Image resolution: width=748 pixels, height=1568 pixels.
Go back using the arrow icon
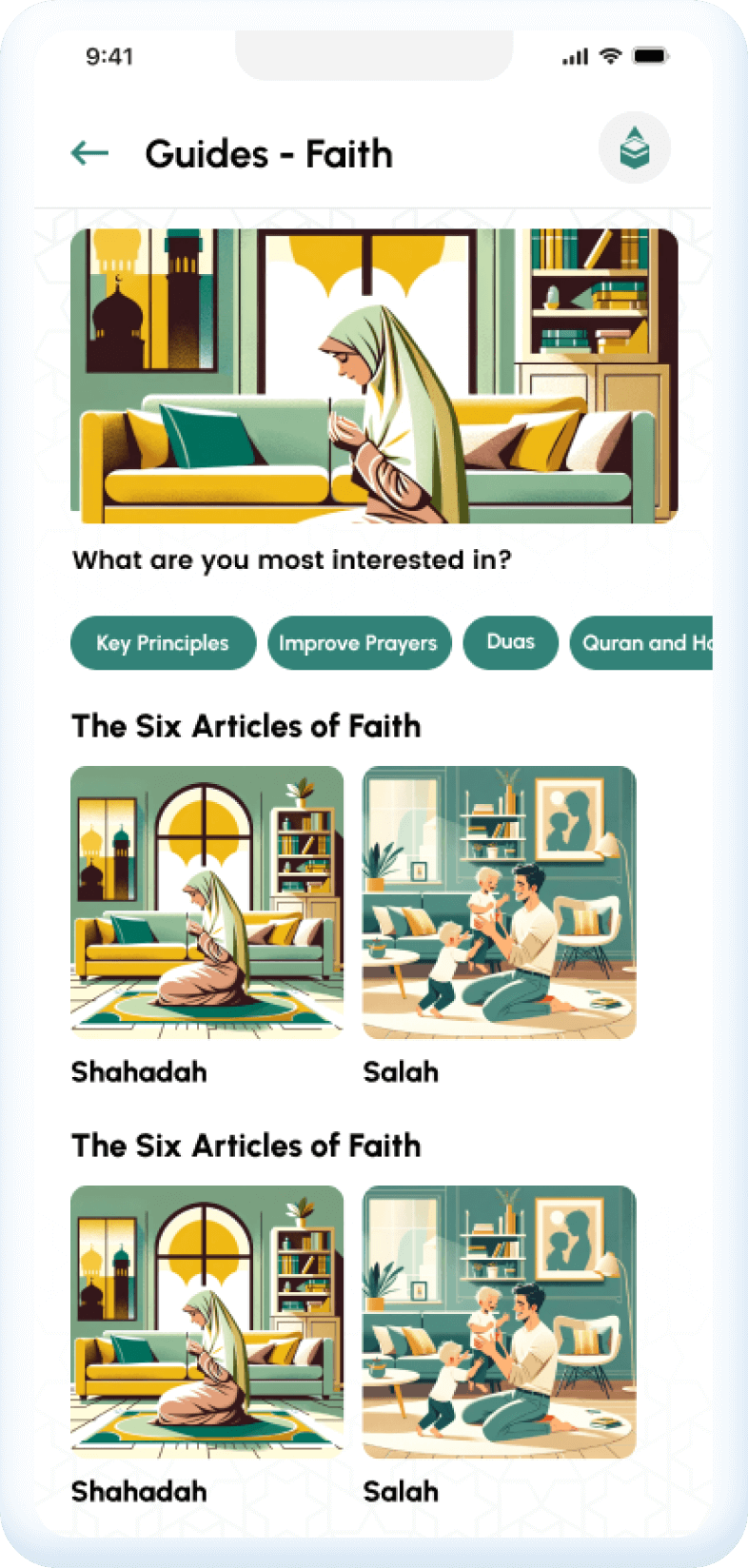90,153
